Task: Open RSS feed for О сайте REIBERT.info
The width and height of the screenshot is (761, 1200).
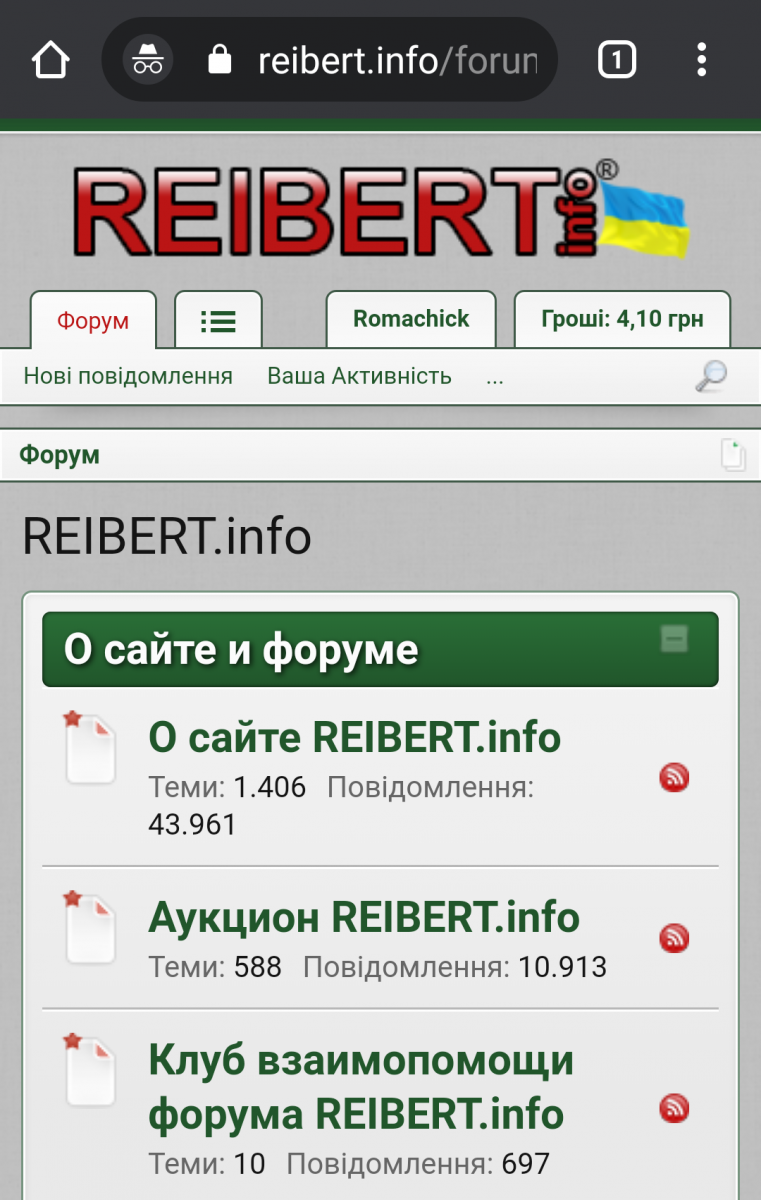Action: pyautogui.click(x=674, y=777)
